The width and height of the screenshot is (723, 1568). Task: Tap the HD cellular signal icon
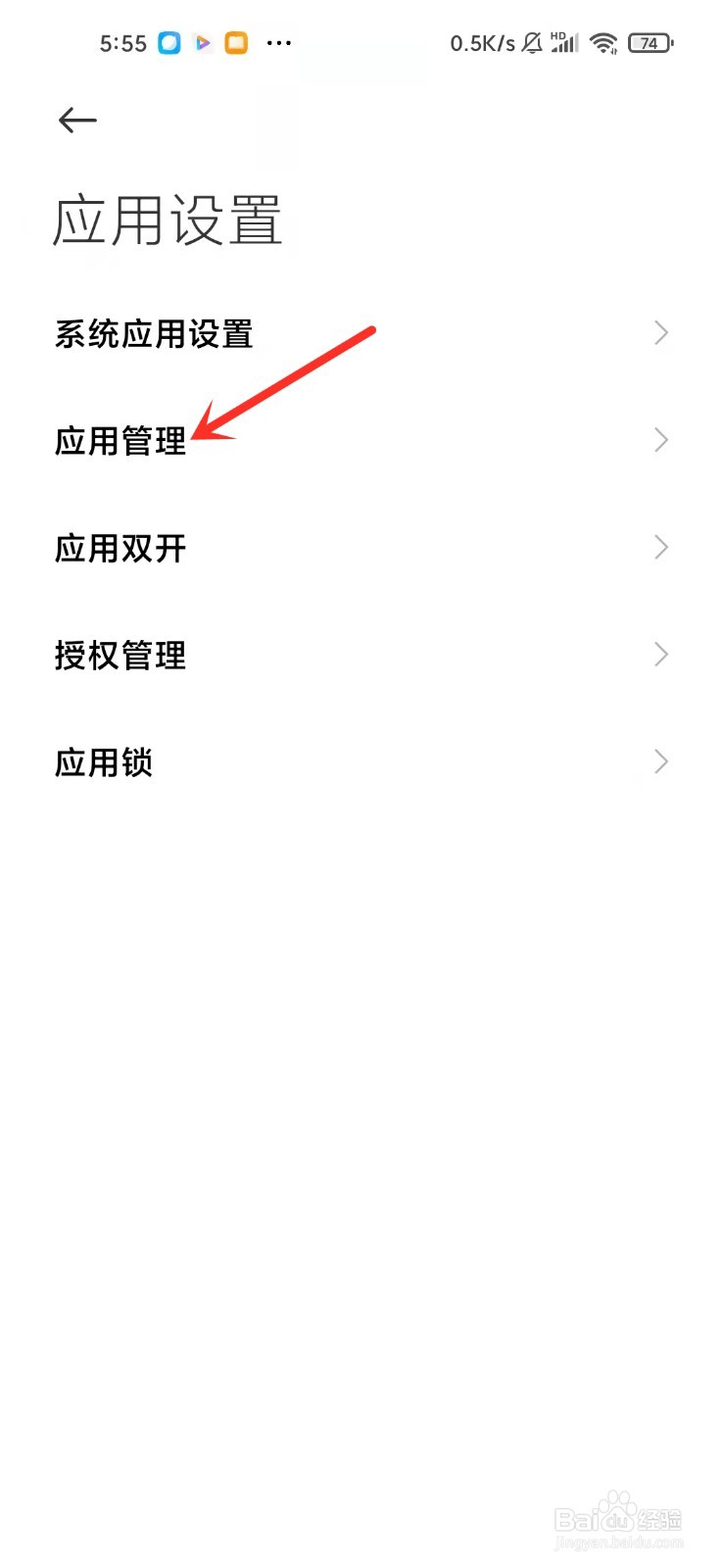click(563, 43)
